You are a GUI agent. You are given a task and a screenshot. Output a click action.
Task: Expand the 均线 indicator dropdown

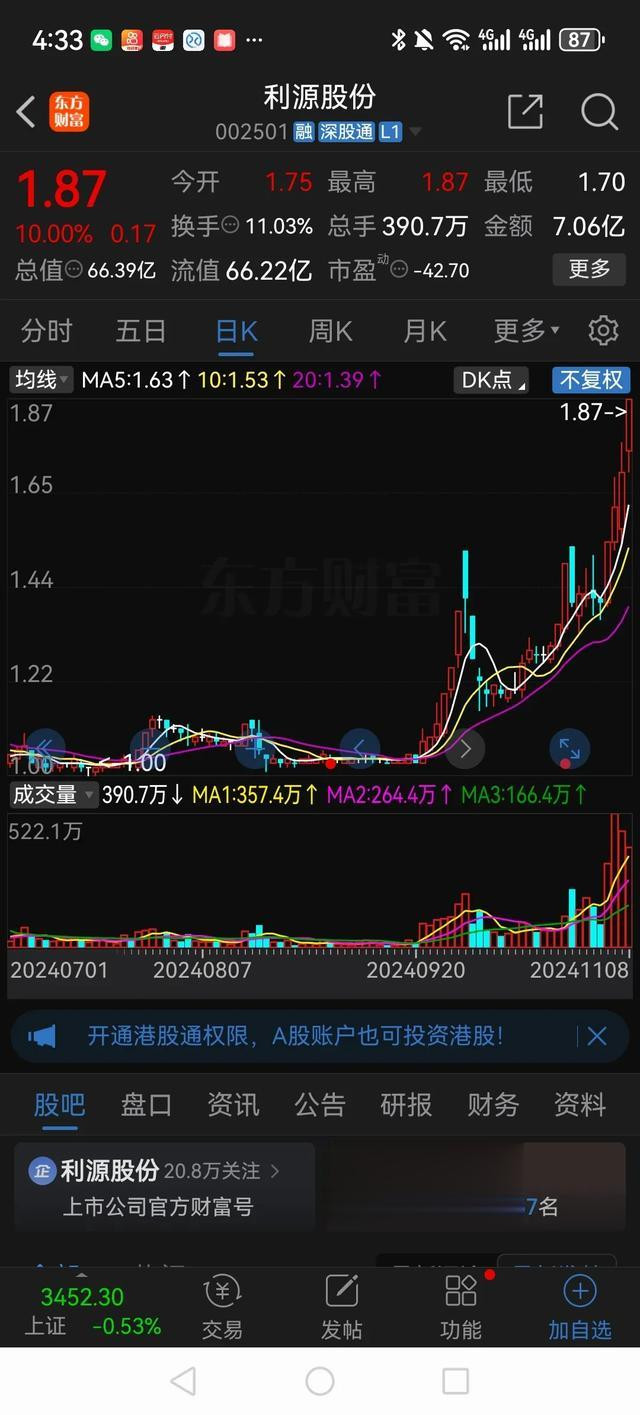pyautogui.click(x=42, y=380)
